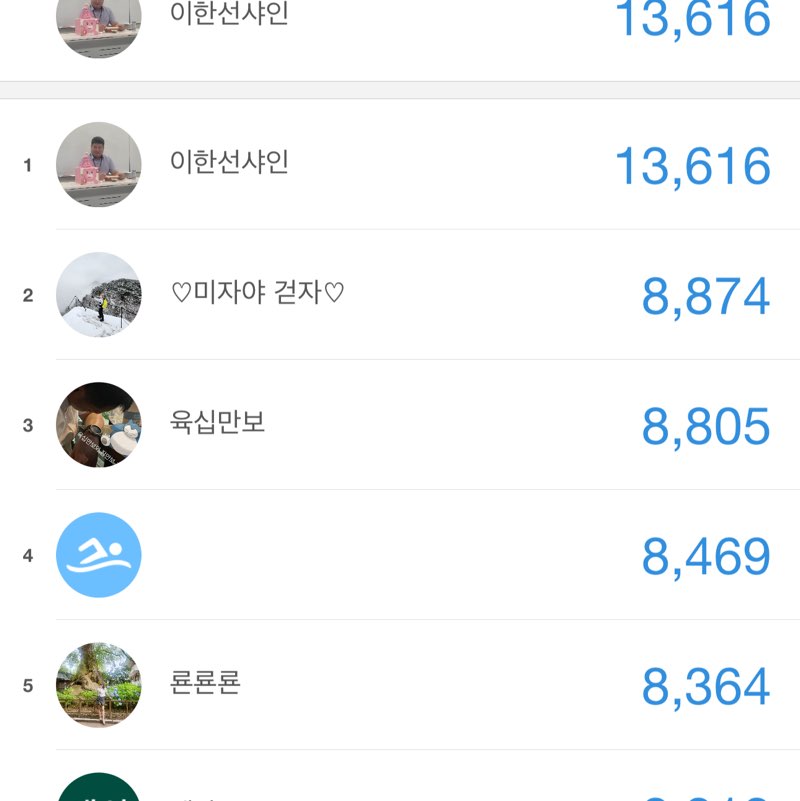This screenshot has width=800, height=801.
Task: Open 이한선샤인's profile picture in rank 1
Action: click(x=98, y=165)
